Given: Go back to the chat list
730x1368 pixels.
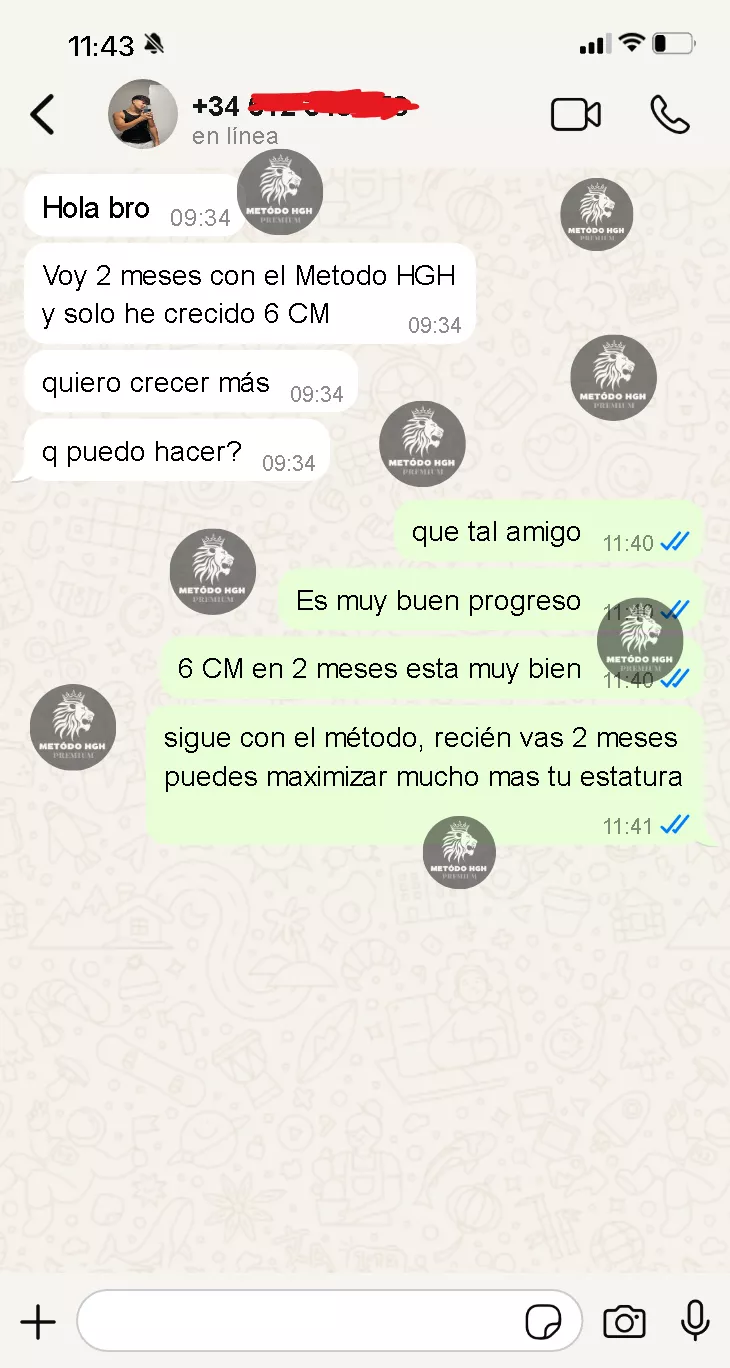Looking at the screenshot, I should (x=42, y=115).
